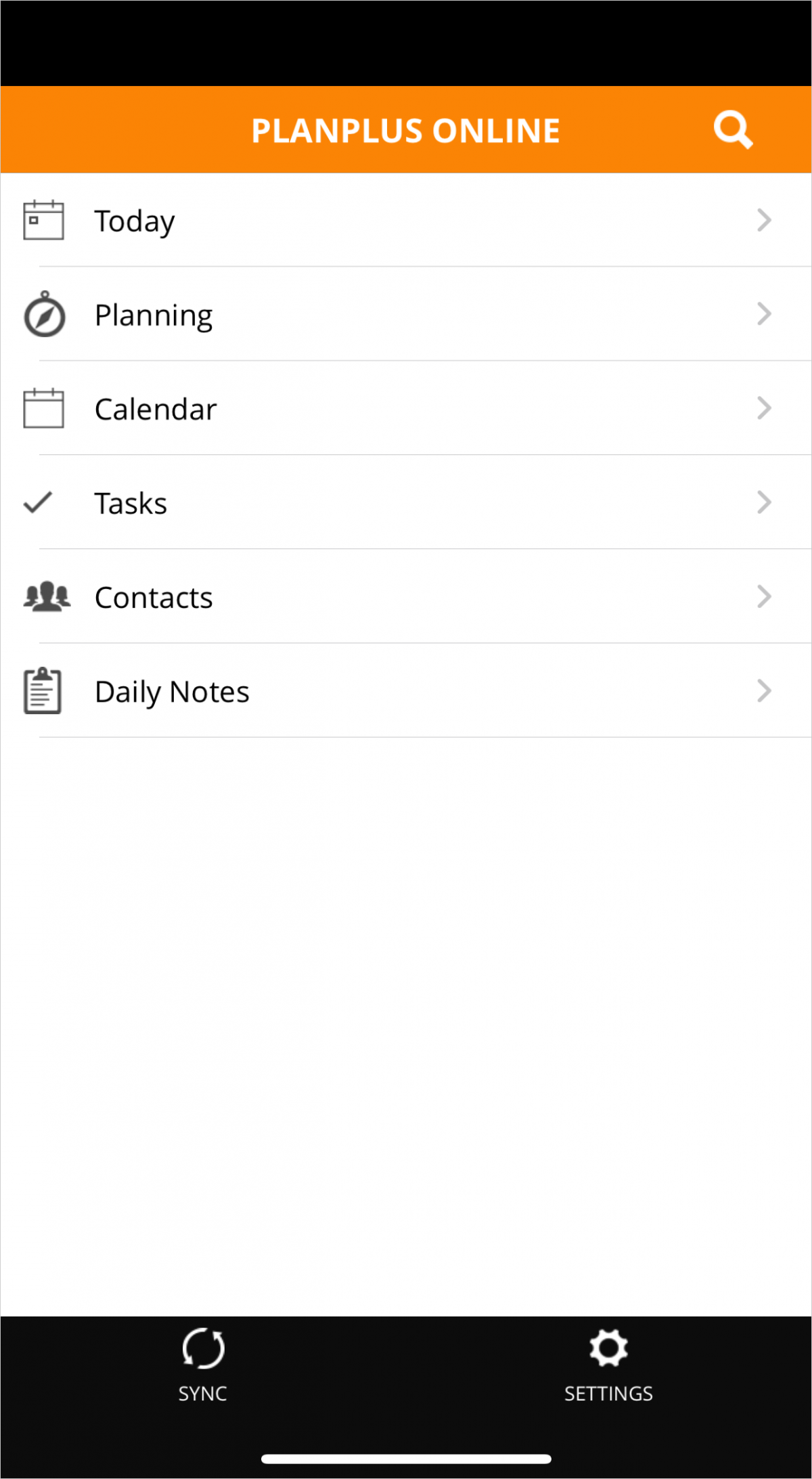The width and height of the screenshot is (812, 1479).
Task: Click the PLANPLUS ONLINE title
Action: coord(406,130)
